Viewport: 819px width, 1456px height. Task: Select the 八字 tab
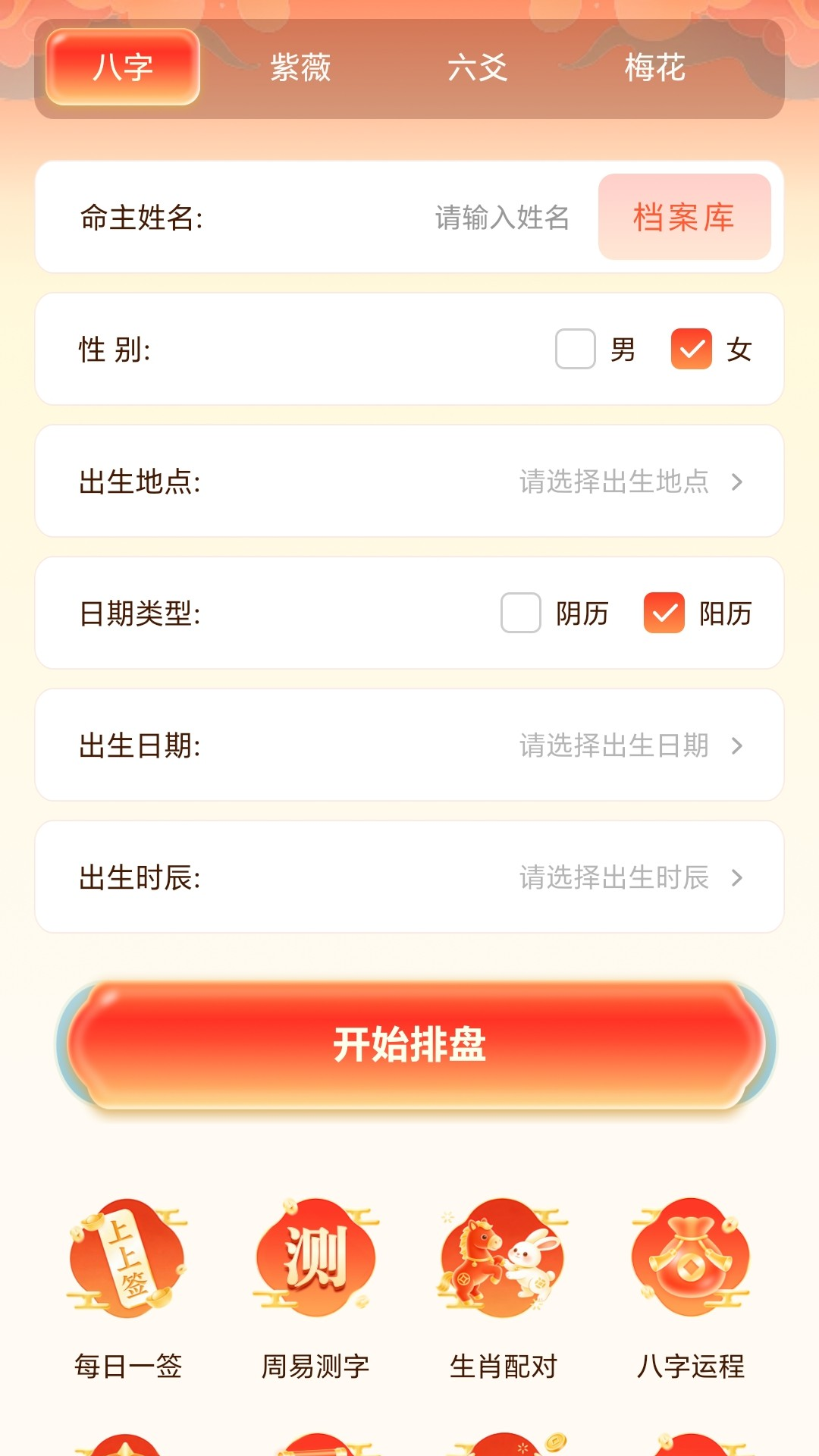coord(123,69)
